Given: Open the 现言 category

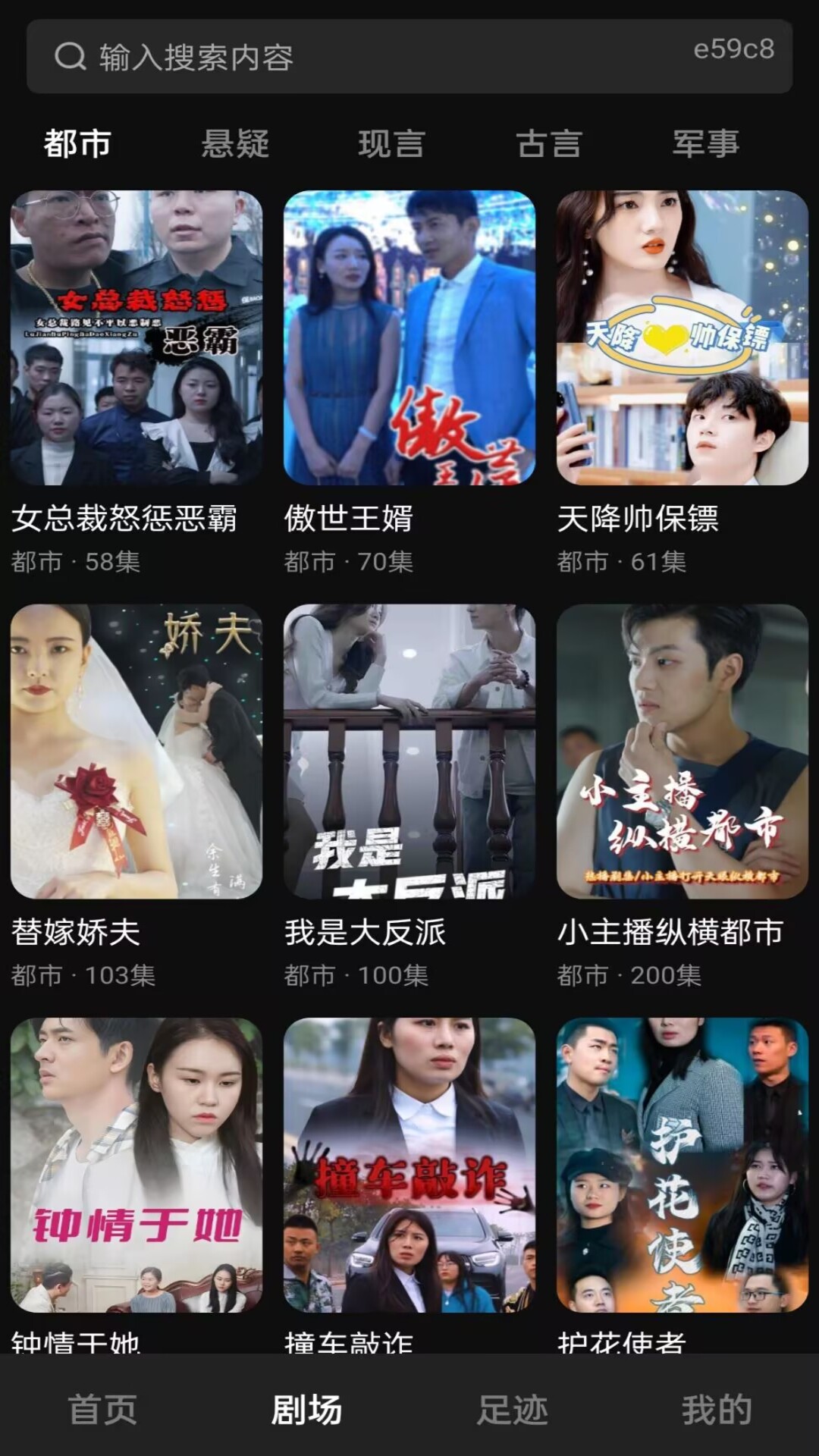Looking at the screenshot, I should click(x=392, y=144).
